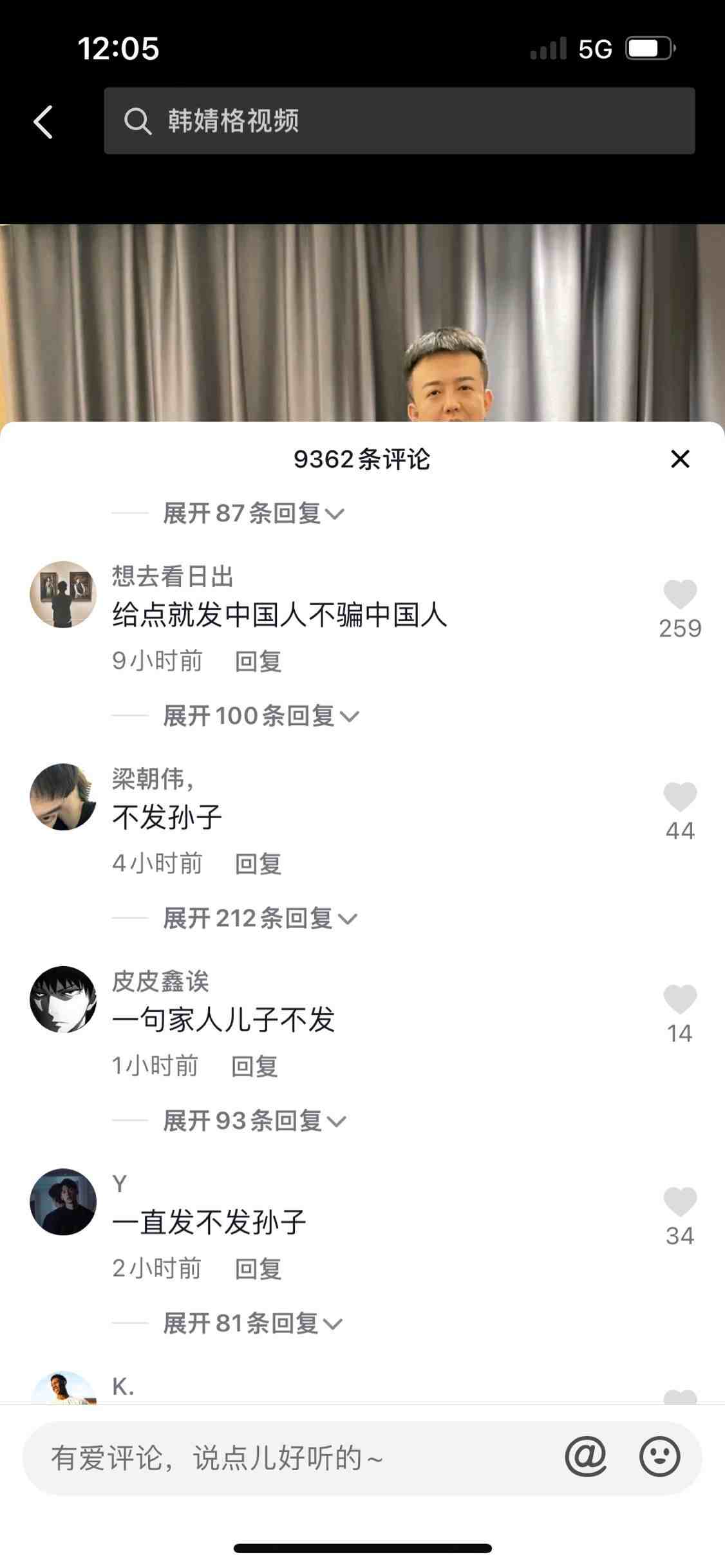
Task: Expand the 93 replies
Action: click(254, 1121)
